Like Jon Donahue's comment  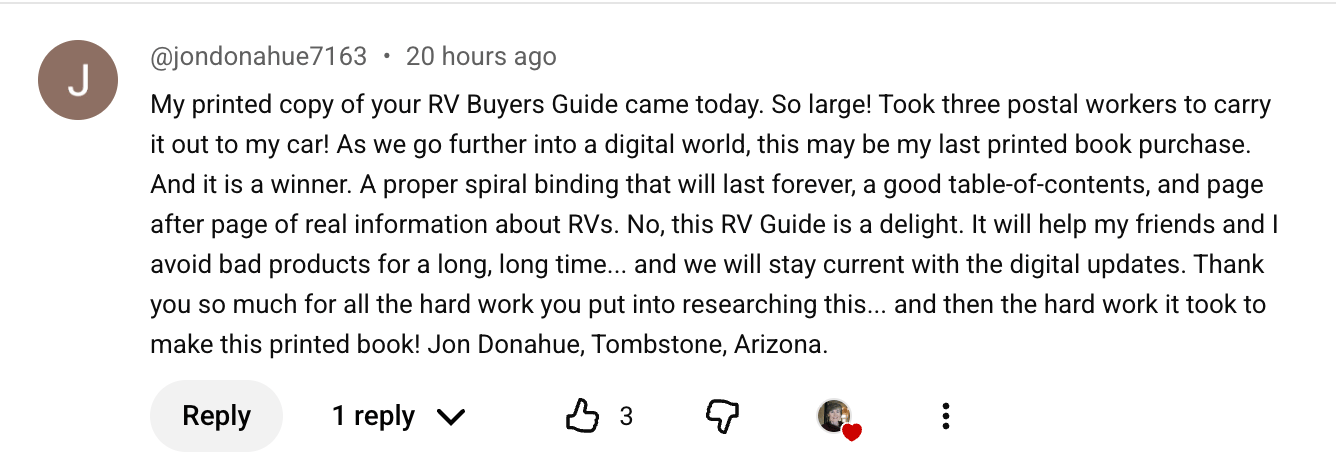tap(582, 416)
